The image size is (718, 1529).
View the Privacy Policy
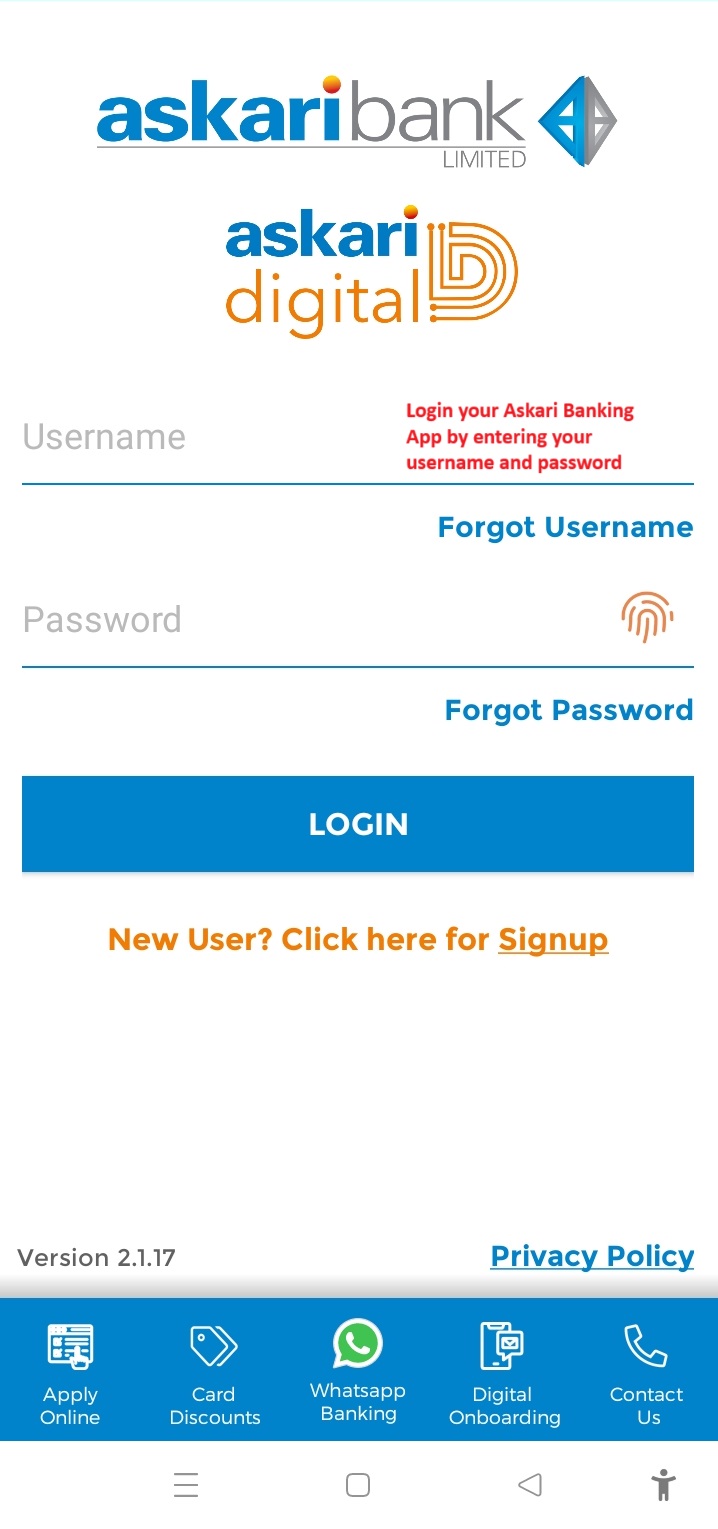tap(592, 1256)
